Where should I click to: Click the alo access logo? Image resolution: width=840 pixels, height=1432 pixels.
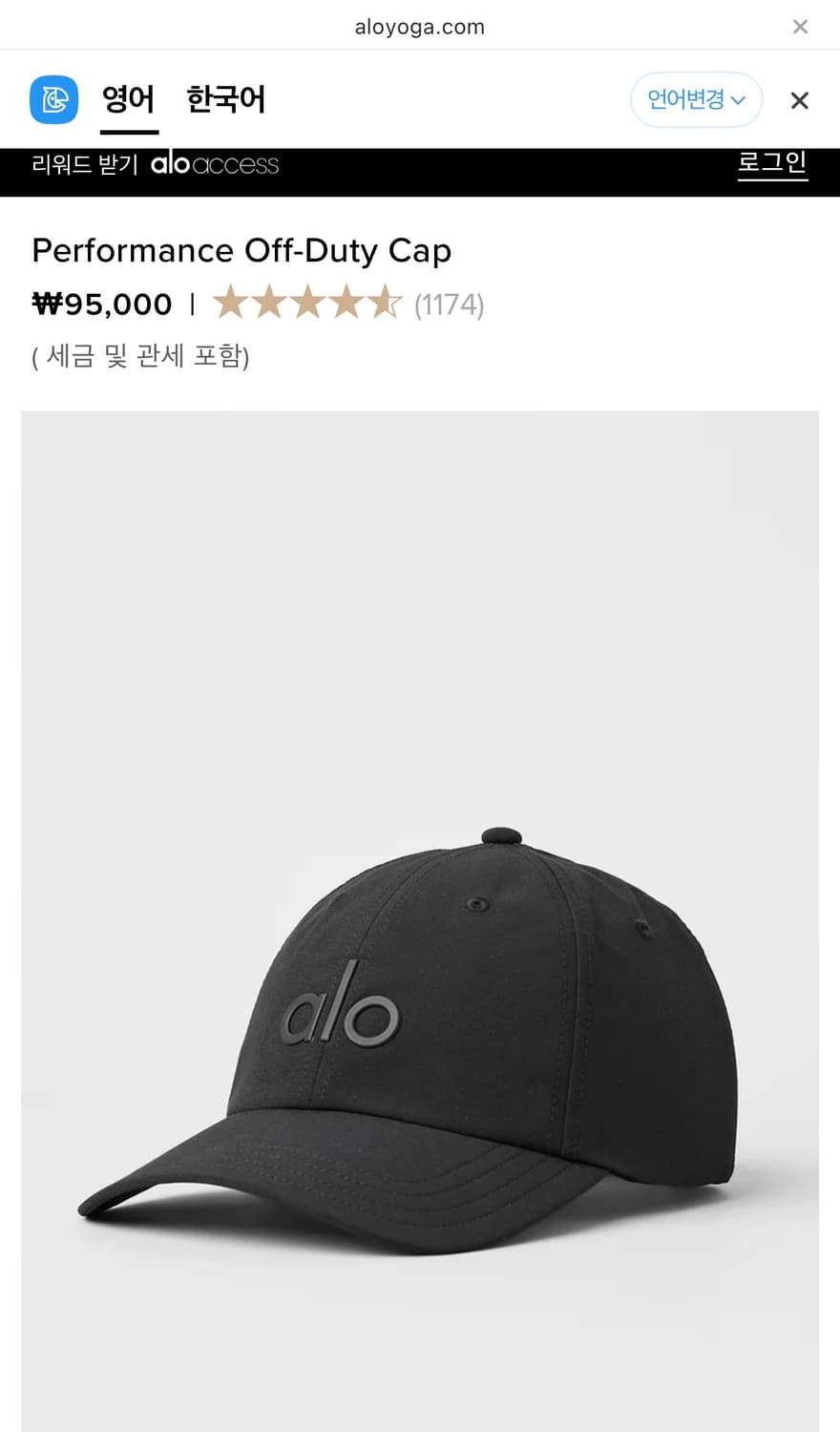[215, 164]
